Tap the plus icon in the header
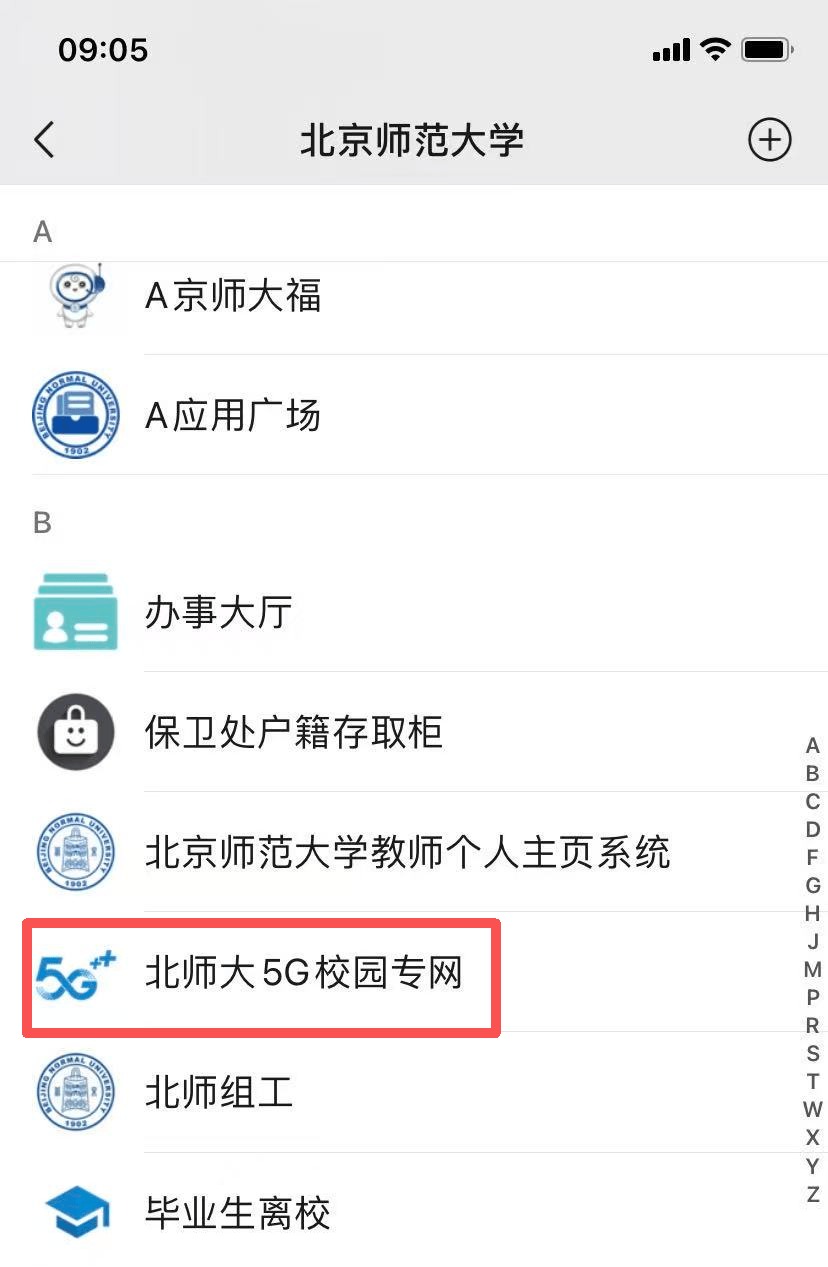The width and height of the screenshot is (828, 1267). click(769, 141)
